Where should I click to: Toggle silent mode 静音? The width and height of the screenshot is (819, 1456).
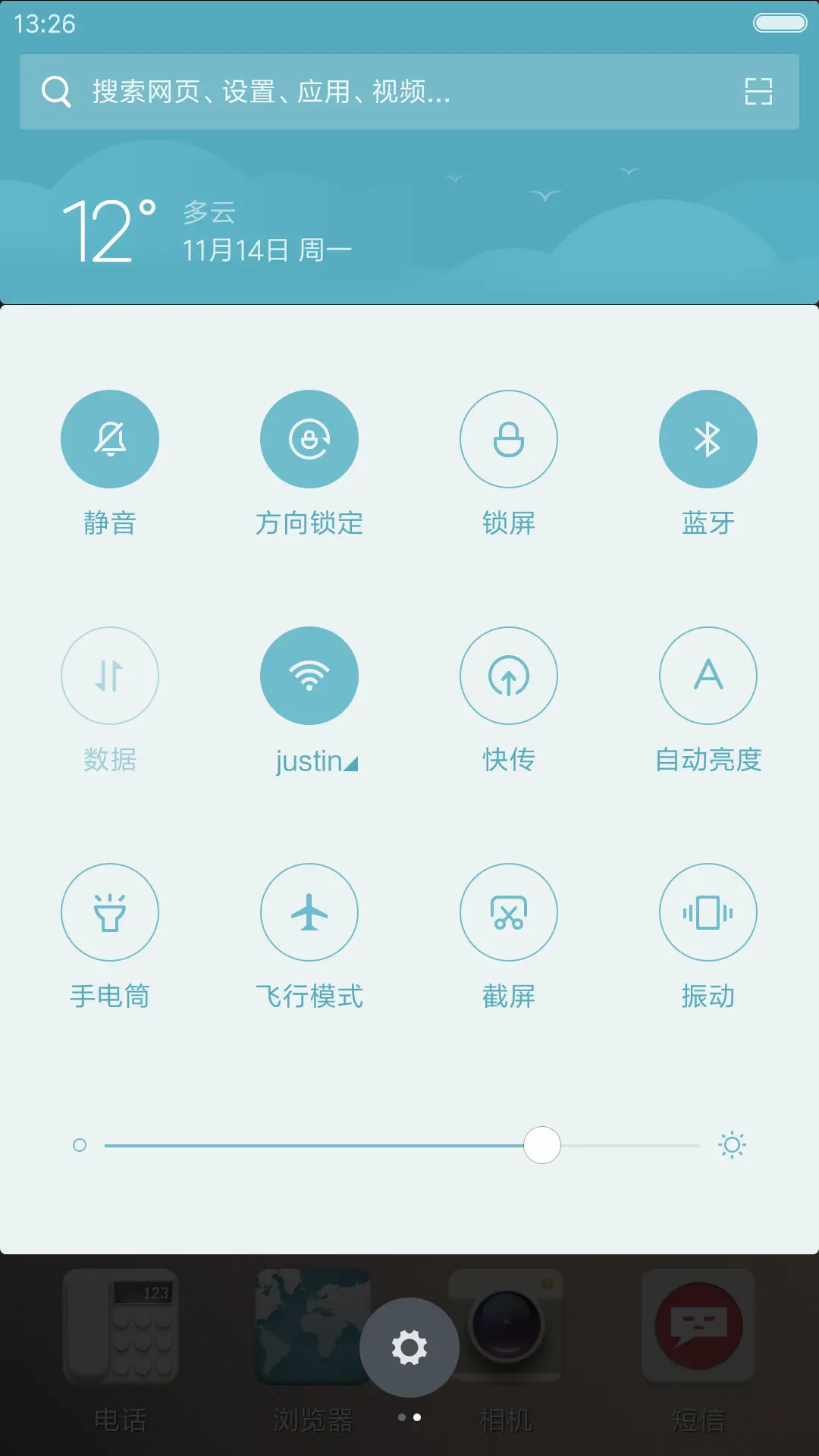tap(110, 438)
